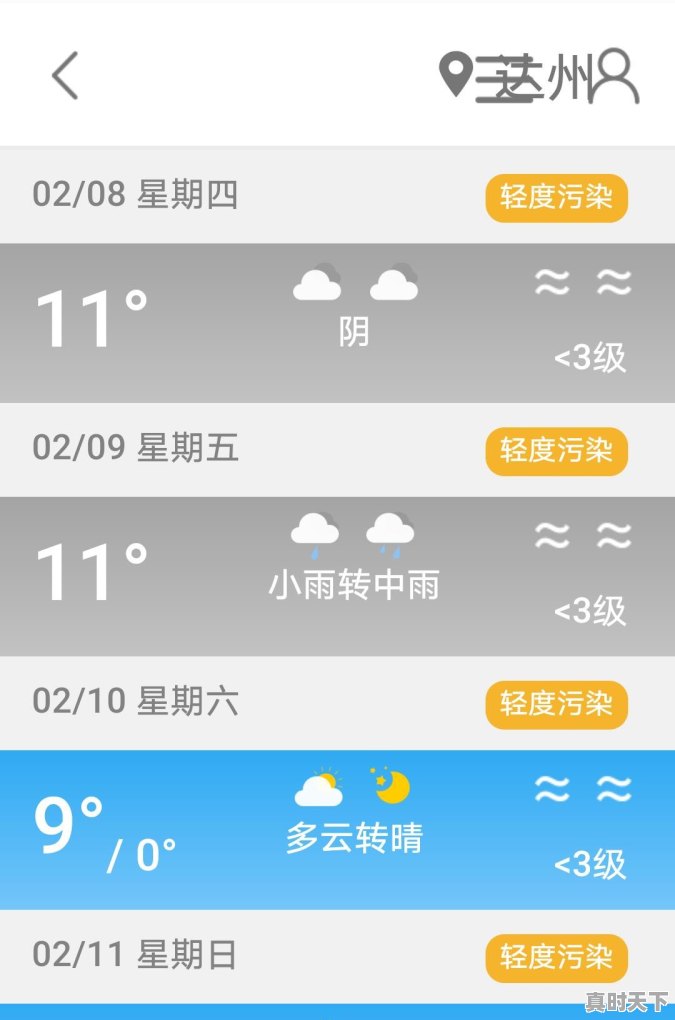View the 02/09 小雨转中雨 forecast card

click(337, 576)
